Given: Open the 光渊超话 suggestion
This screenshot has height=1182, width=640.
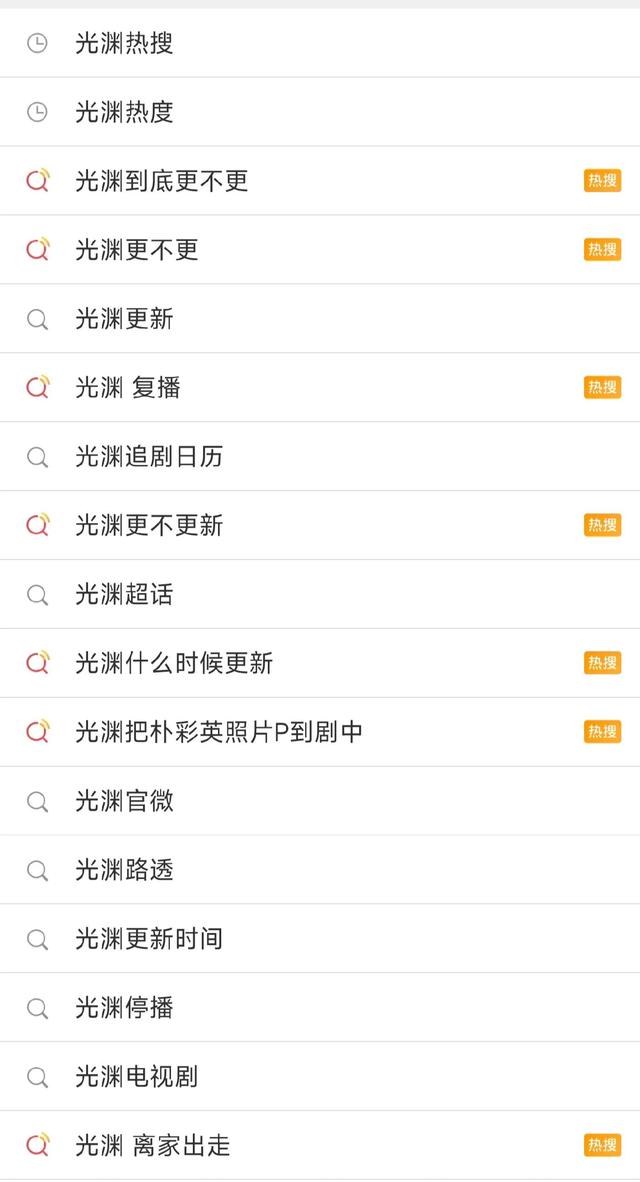Looking at the screenshot, I should pyautogui.click(x=320, y=594).
